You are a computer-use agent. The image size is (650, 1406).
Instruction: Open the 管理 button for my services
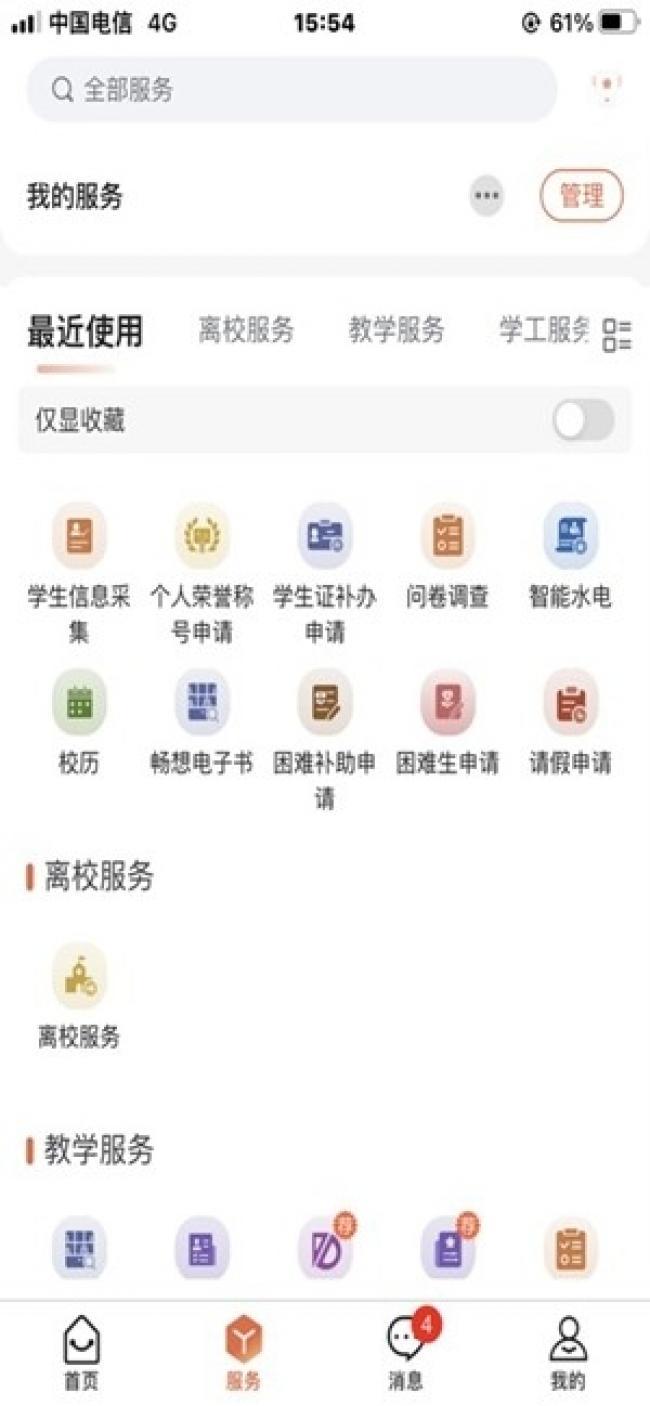(581, 195)
